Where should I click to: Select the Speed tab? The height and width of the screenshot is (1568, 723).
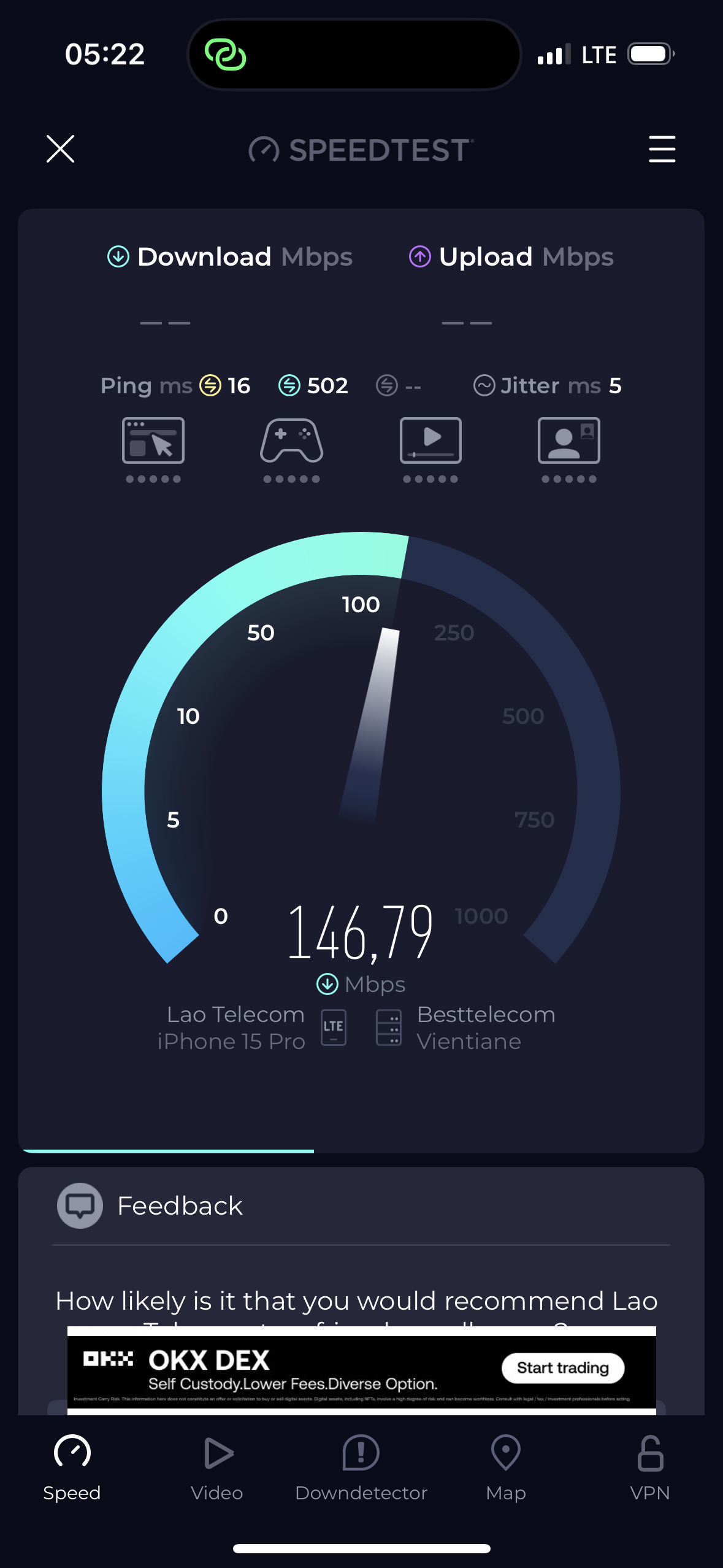(72, 1468)
